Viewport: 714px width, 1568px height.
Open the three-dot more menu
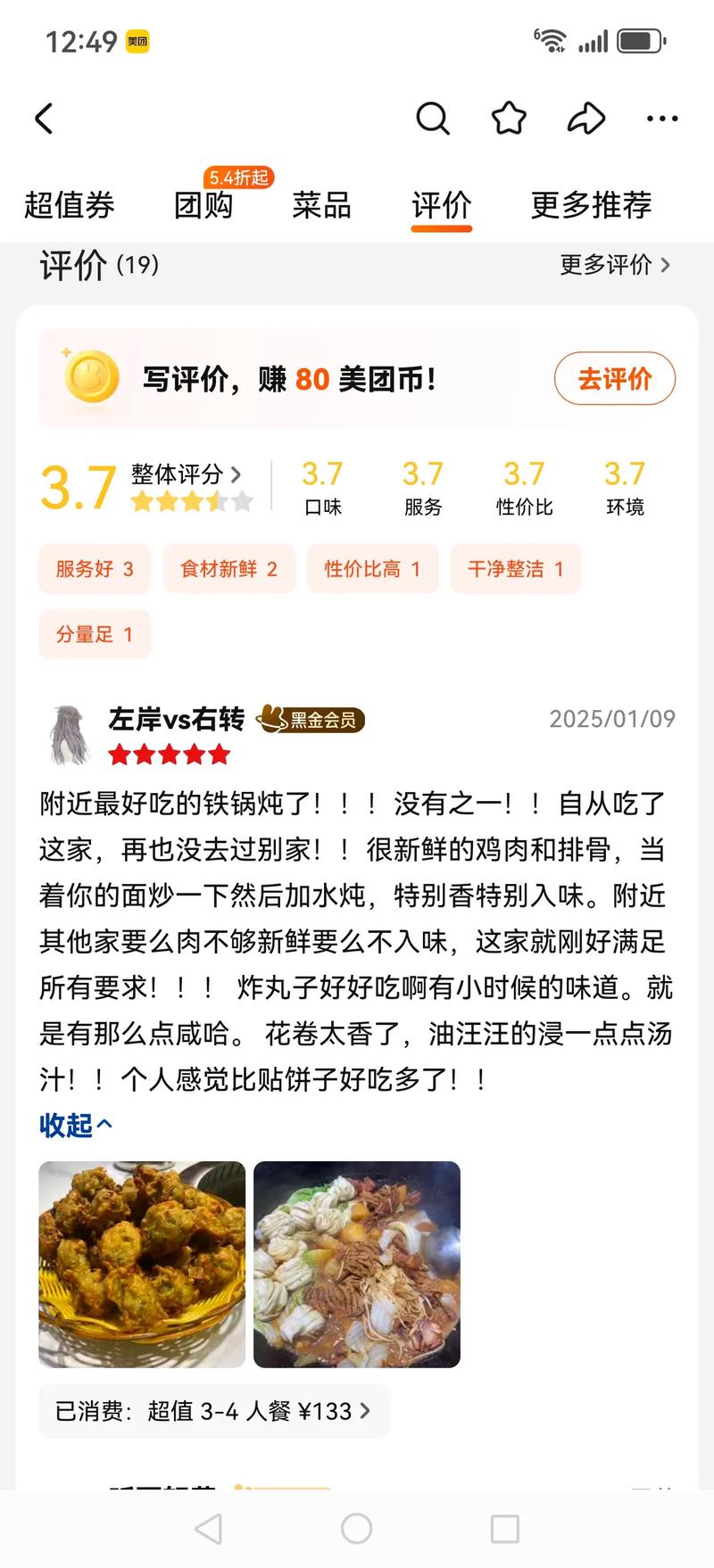661,118
